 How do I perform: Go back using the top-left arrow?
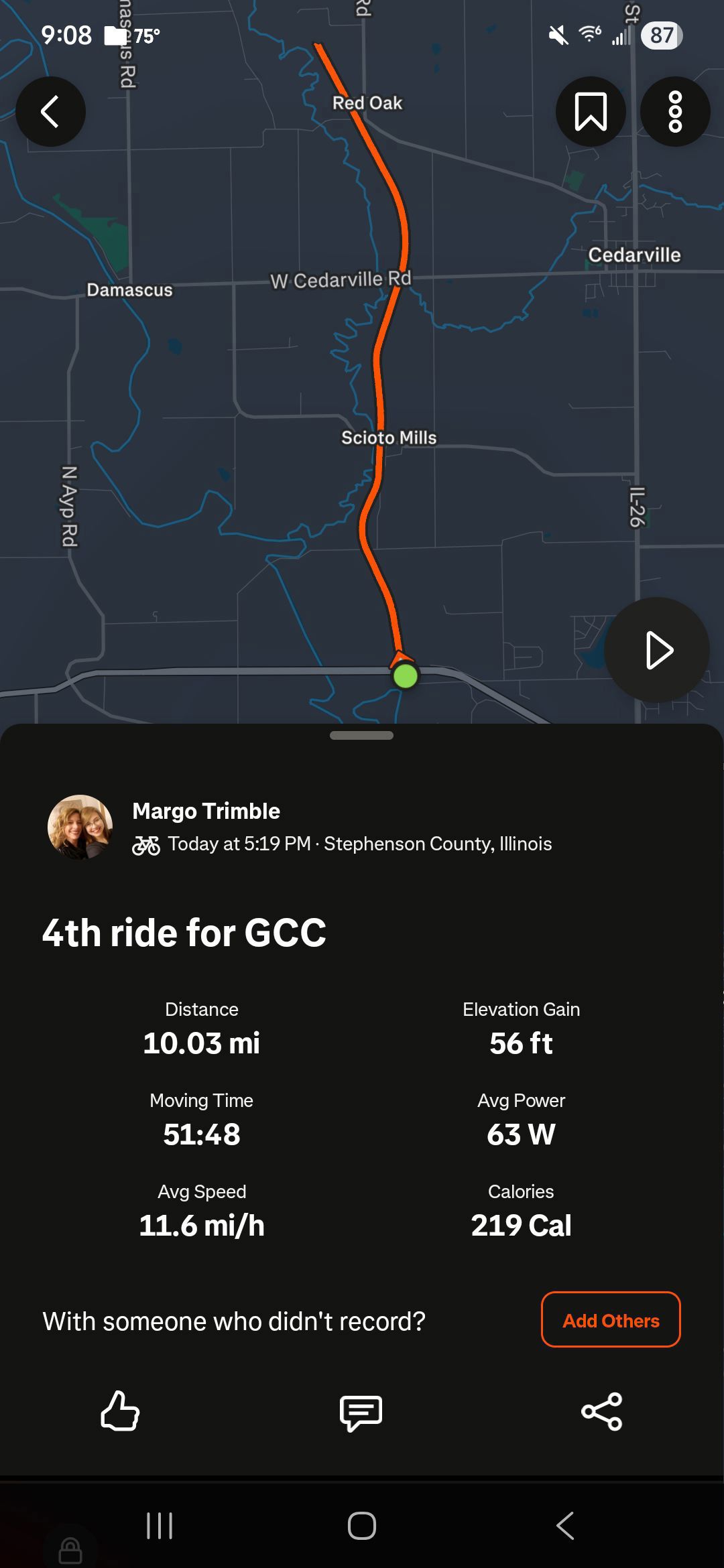pyautogui.click(x=50, y=111)
